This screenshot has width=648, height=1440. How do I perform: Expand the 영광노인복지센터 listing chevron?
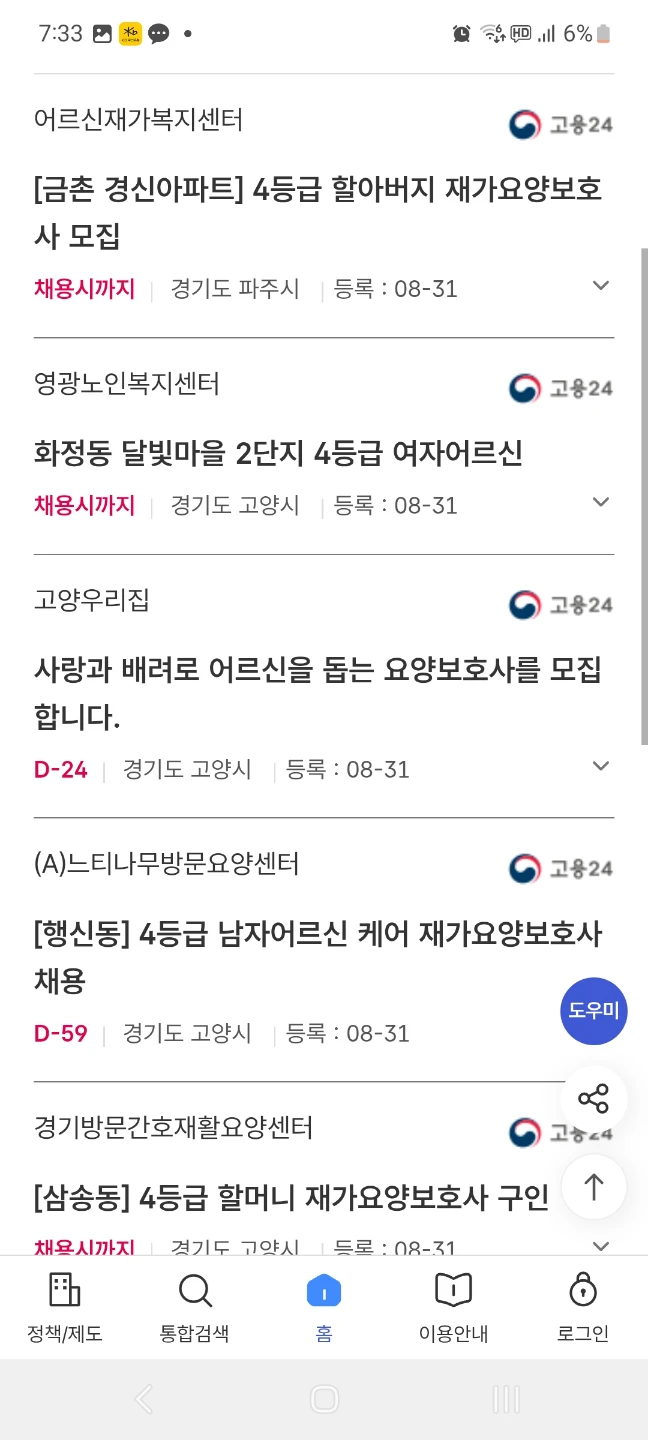[601, 502]
